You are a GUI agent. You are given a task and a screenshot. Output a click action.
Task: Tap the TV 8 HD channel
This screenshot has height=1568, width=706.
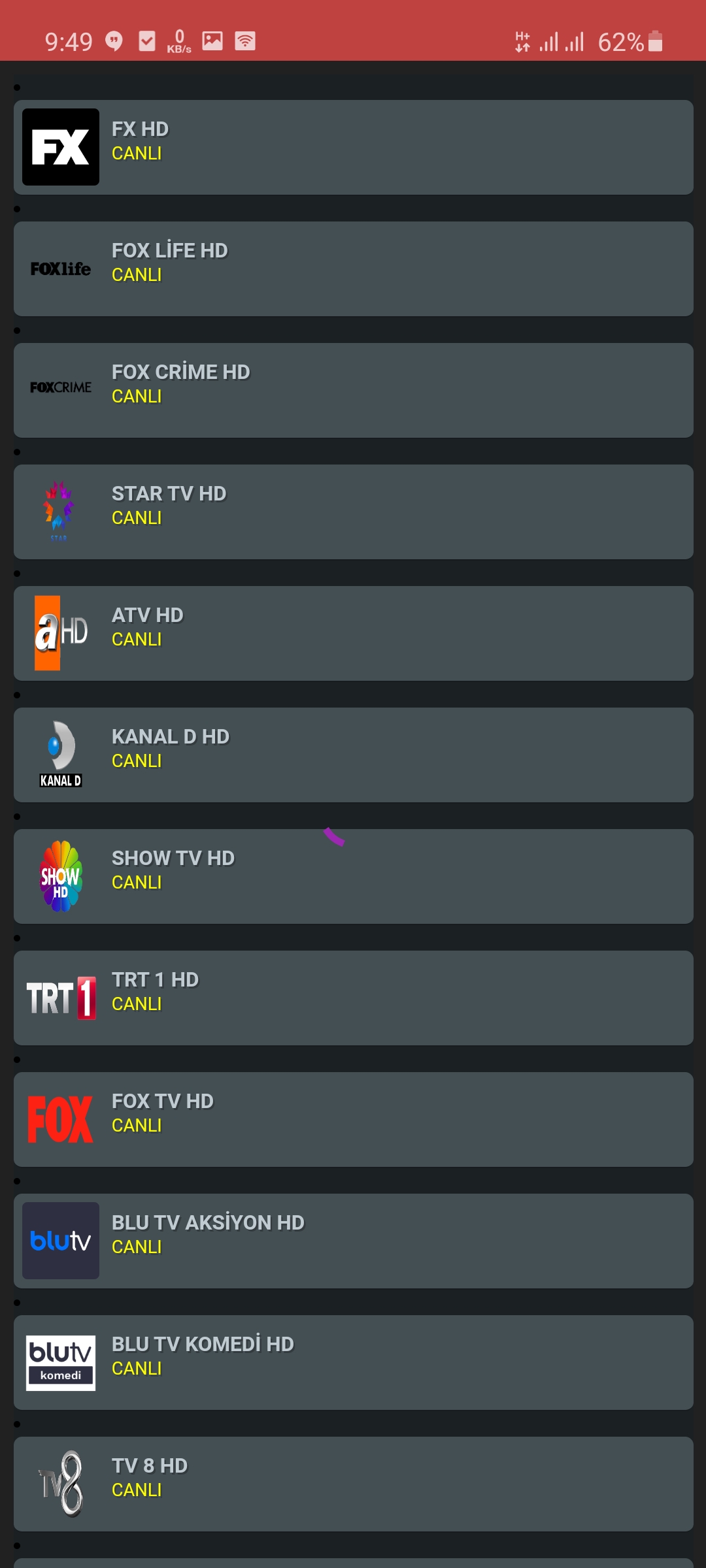tap(353, 1484)
